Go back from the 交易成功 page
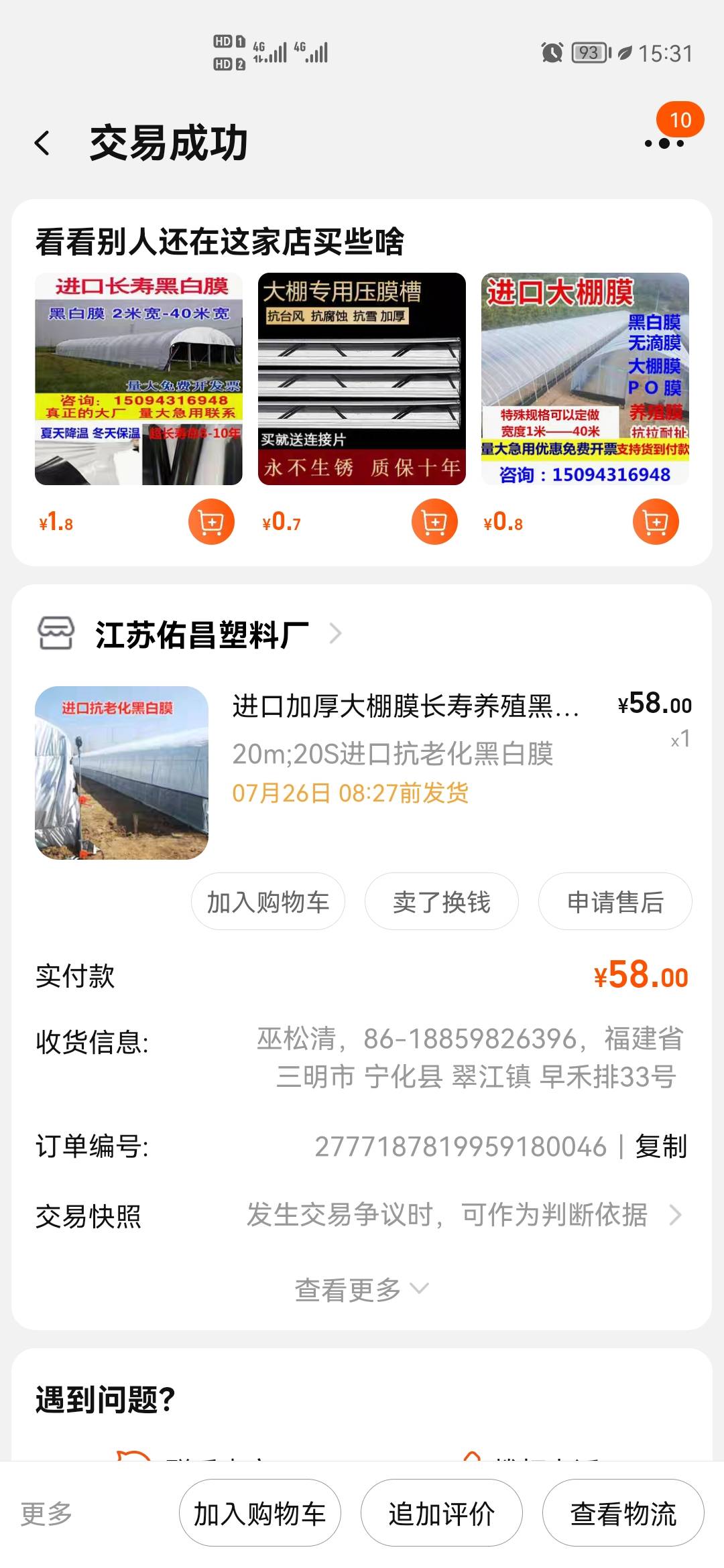Viewport: 724px width, 1568px height. [42, 143]
